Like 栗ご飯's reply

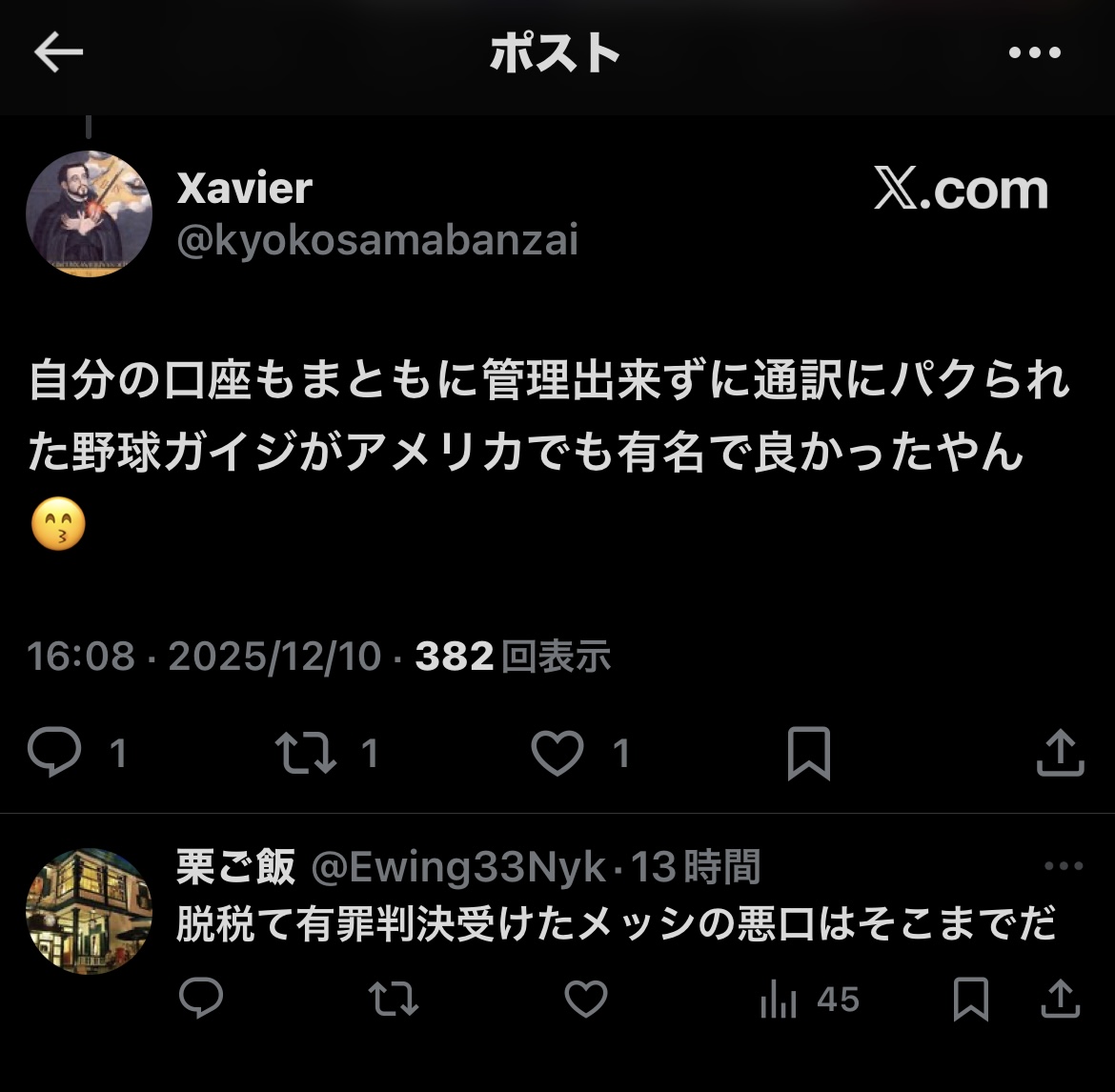tap(585, 999)
